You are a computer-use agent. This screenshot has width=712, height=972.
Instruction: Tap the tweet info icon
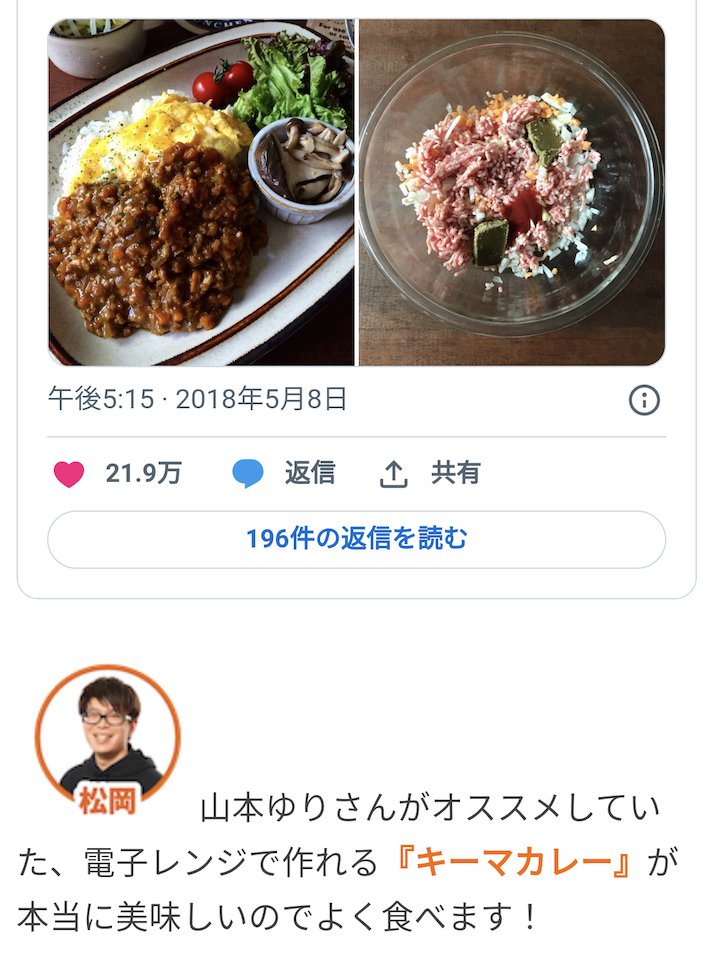click(x=644, y=401)
